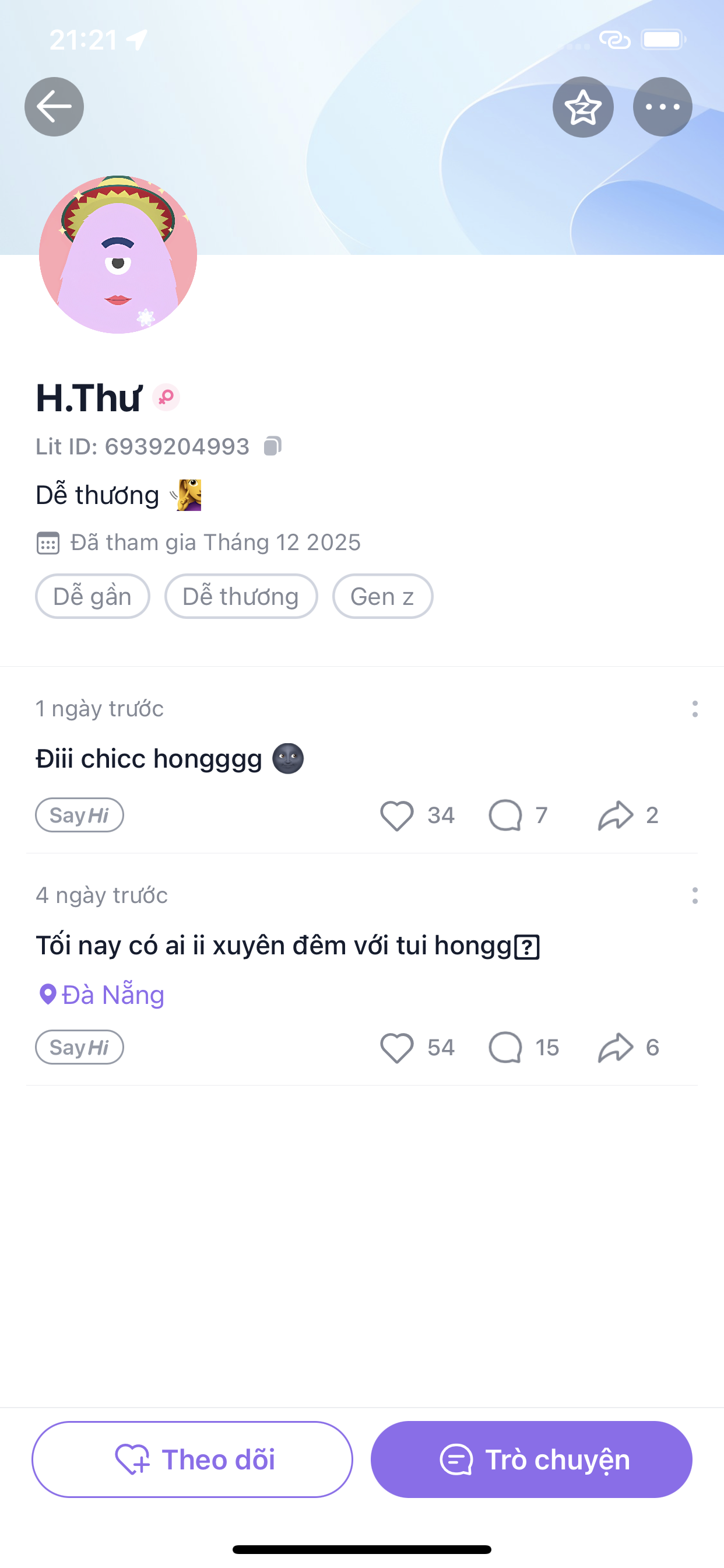The width and height of the screenshot is (724, 1568).
Task: Like the Tối nay có ai post
Action: pos(396,1047)
